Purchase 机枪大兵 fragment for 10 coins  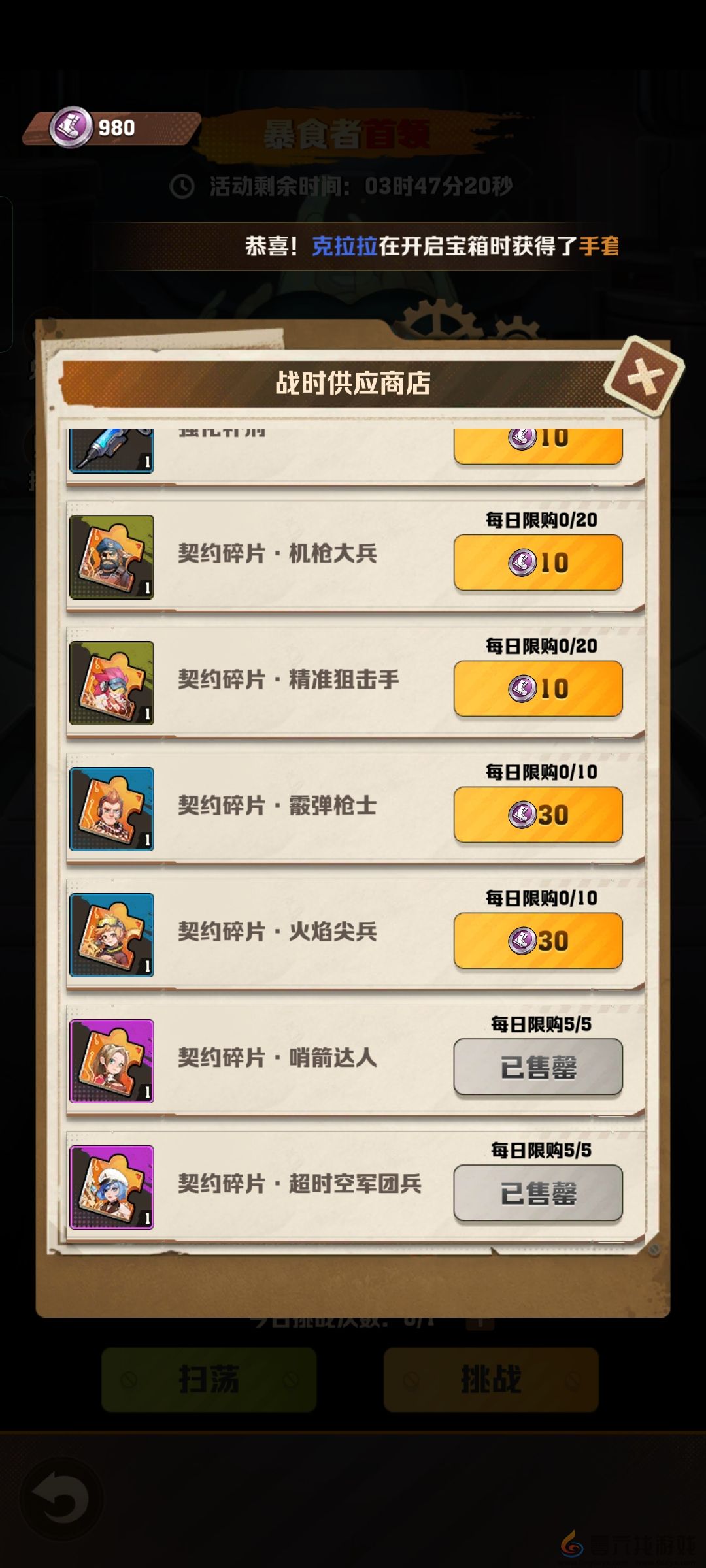click(537, 561)
